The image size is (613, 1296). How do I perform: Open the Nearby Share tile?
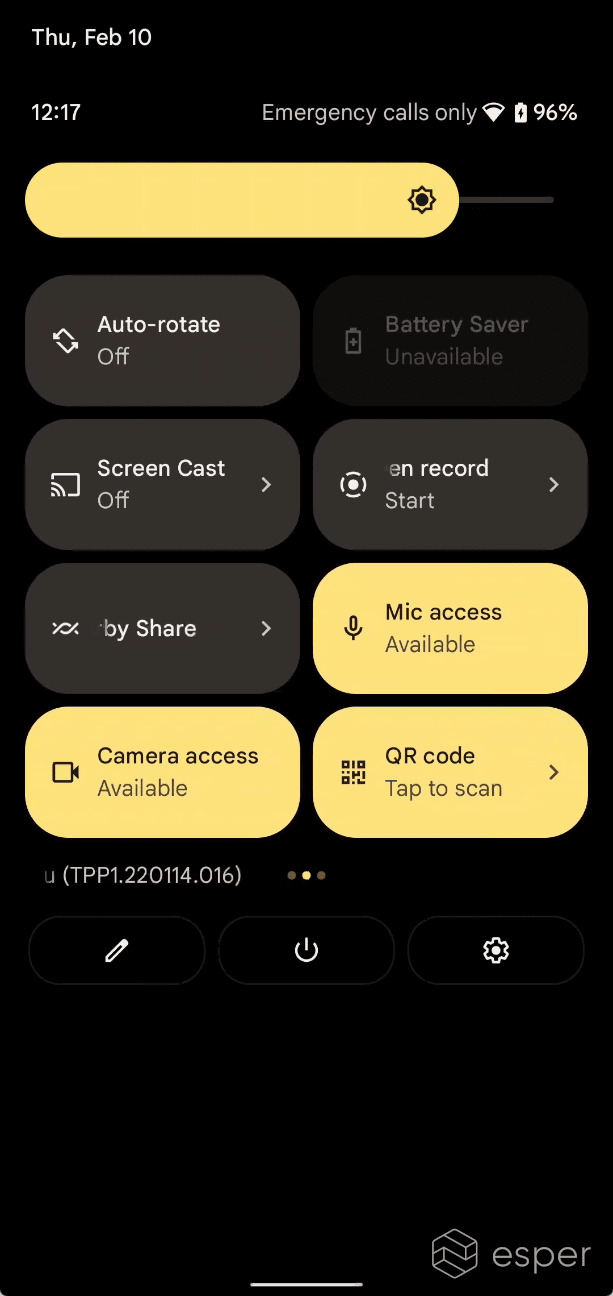(162, 629)
